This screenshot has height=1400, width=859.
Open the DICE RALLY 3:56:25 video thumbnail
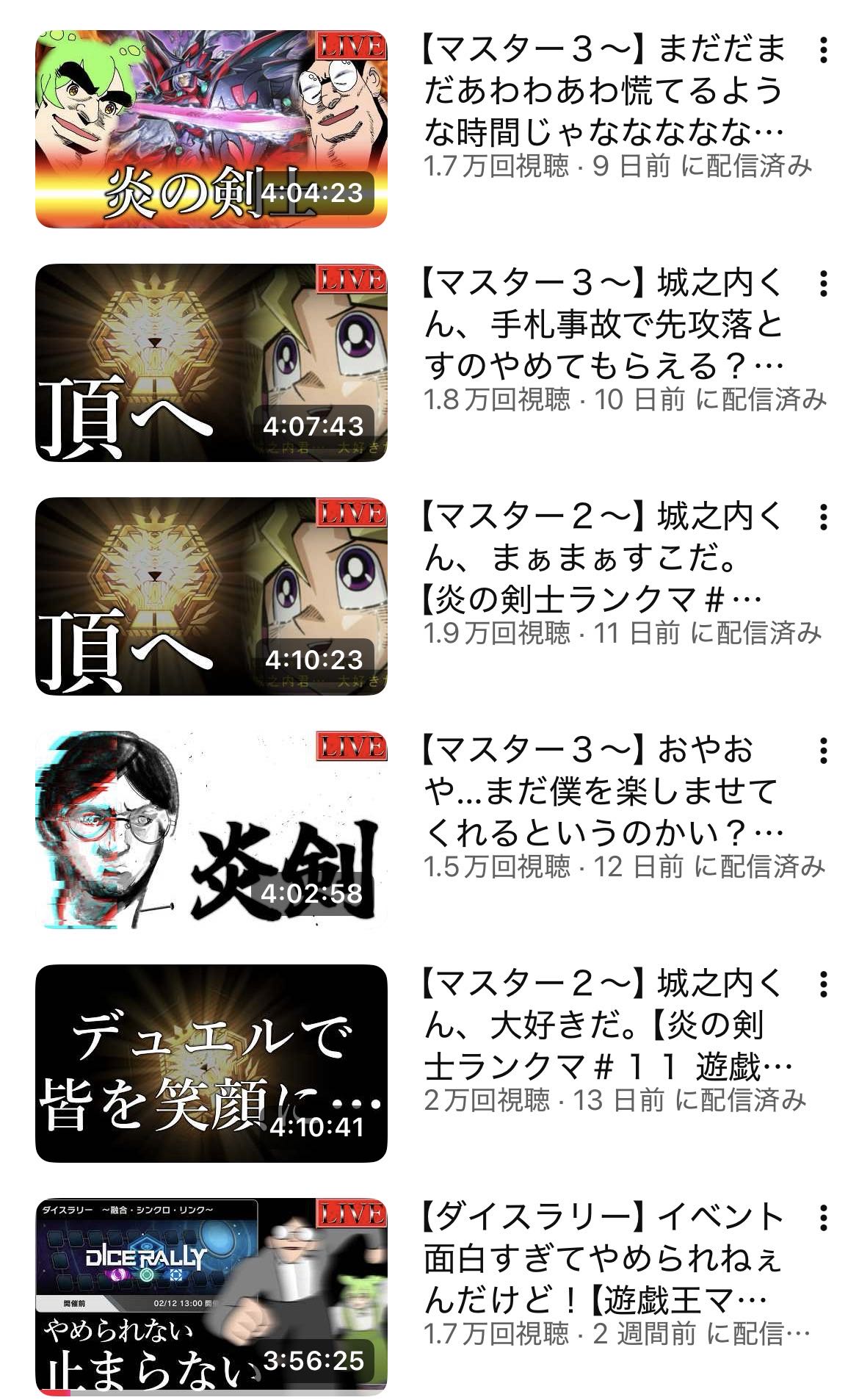(x=211, y=1296)
